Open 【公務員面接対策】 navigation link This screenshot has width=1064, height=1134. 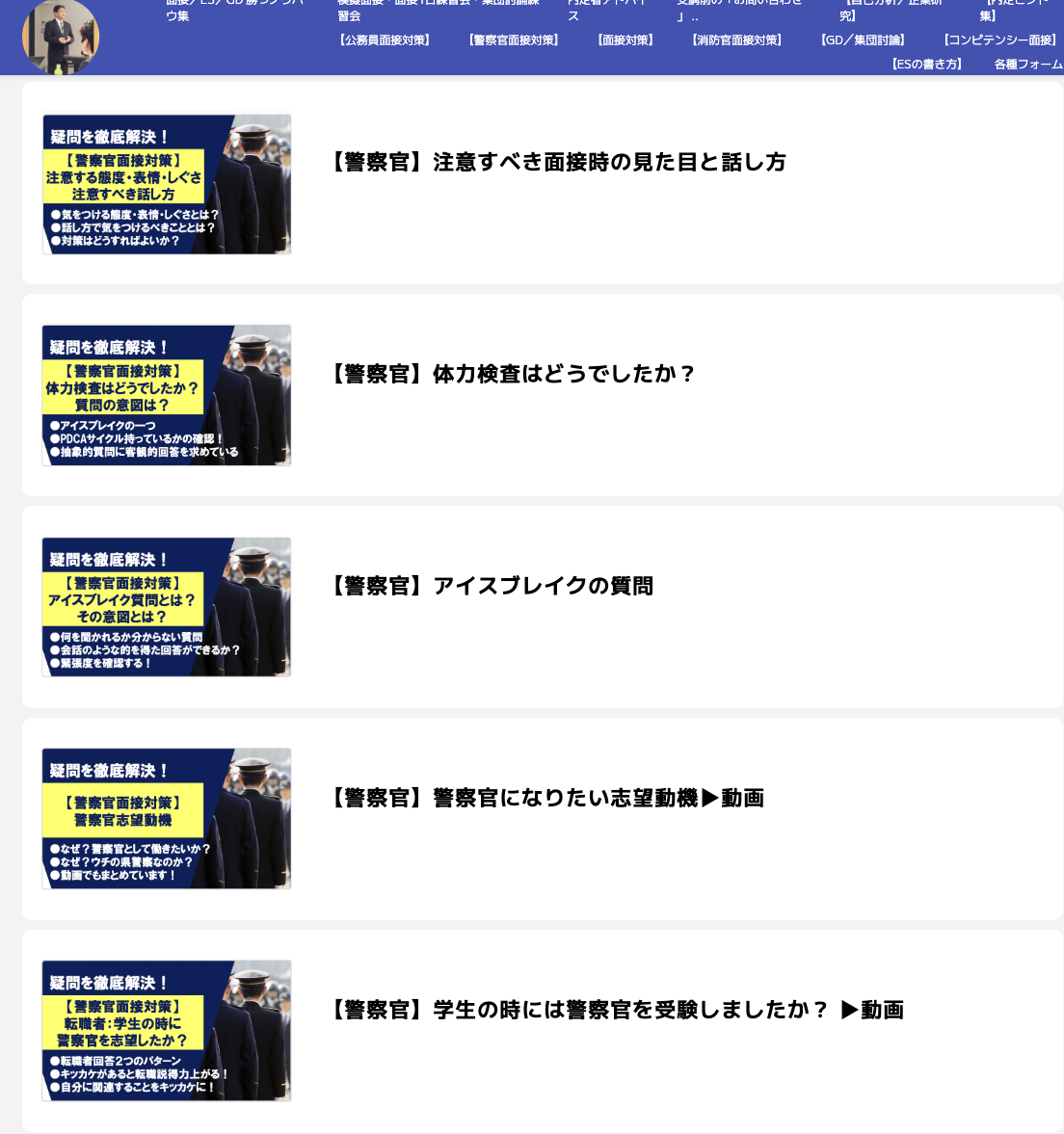385,40
